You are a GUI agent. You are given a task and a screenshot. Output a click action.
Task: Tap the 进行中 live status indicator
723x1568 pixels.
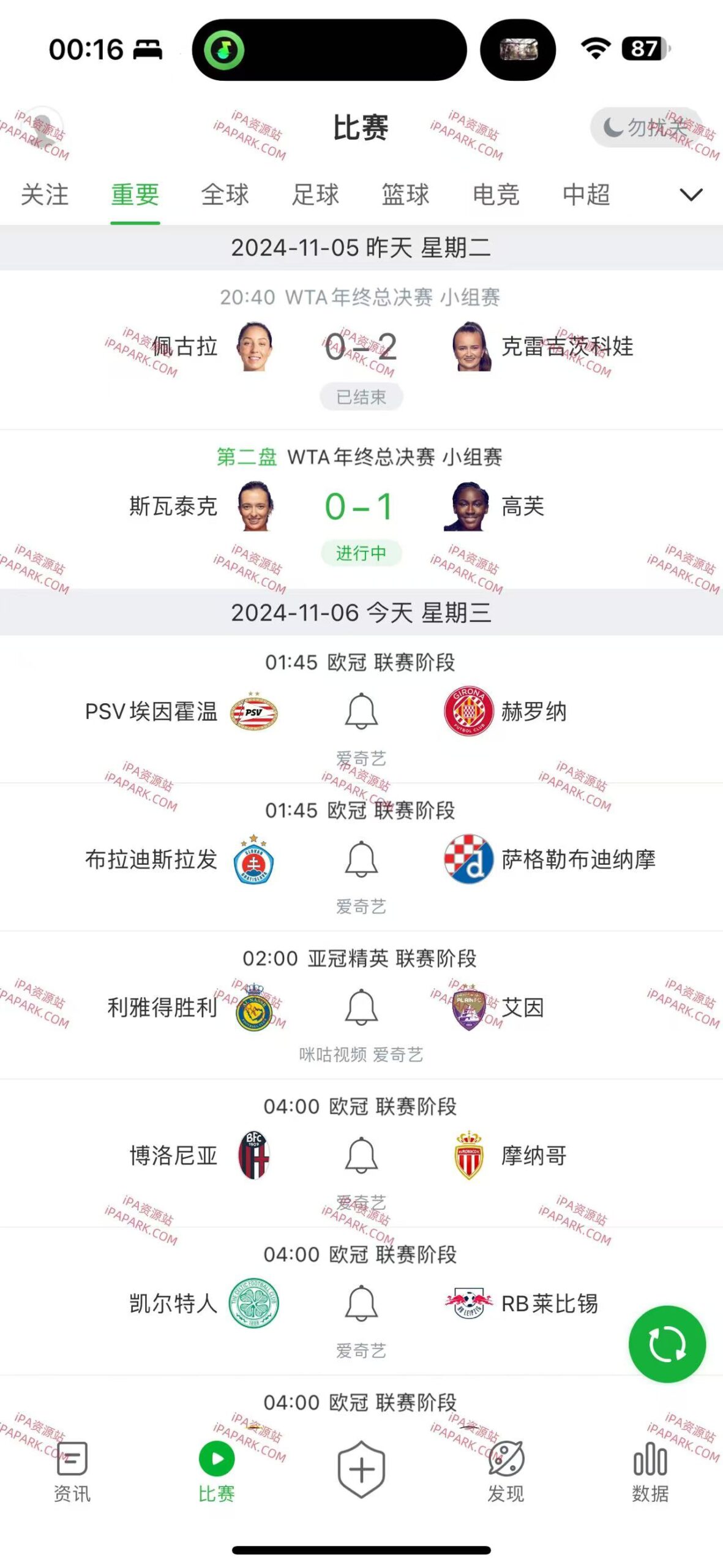pos(361,553)
